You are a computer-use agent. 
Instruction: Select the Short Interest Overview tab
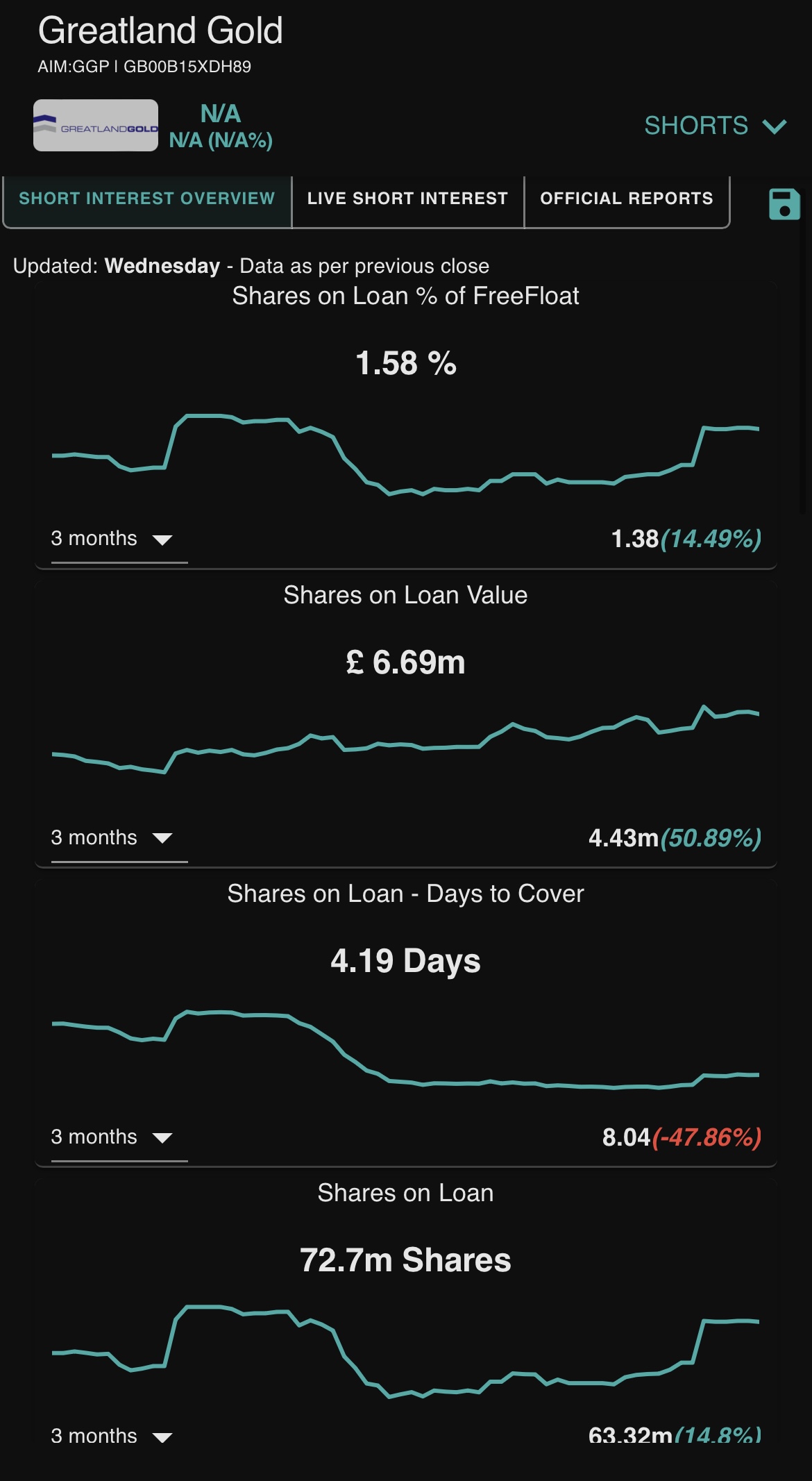tap(147, 199)
